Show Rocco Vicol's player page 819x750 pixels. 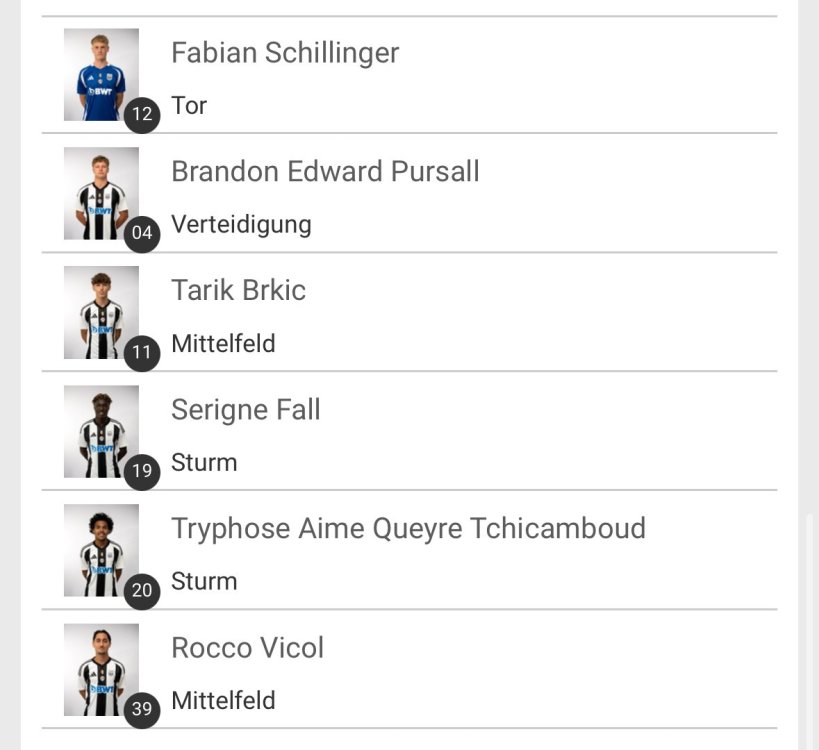248,648
